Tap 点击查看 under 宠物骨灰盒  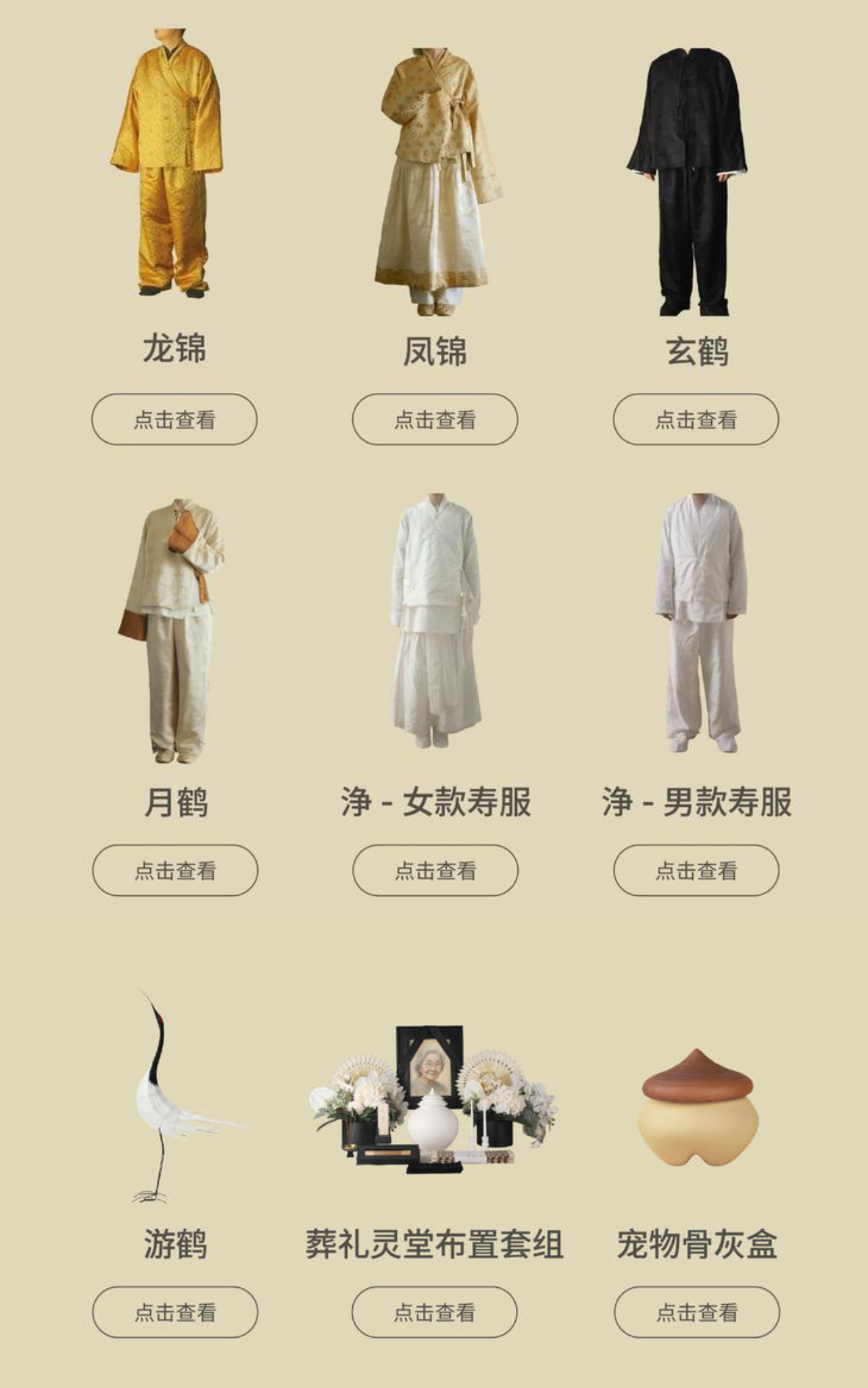point(697,1312)
